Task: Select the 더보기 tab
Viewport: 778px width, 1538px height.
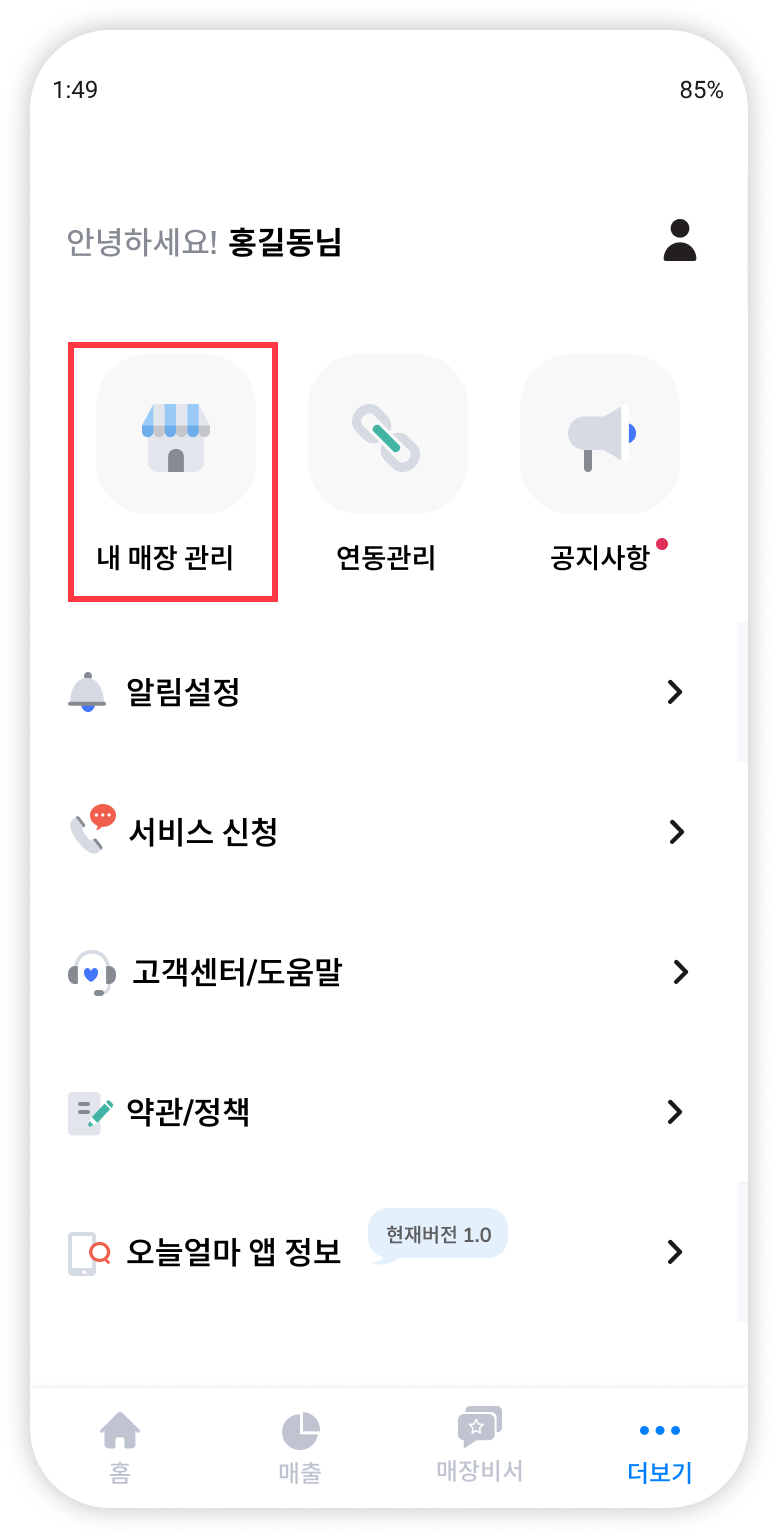Action: click(659, 1446)
